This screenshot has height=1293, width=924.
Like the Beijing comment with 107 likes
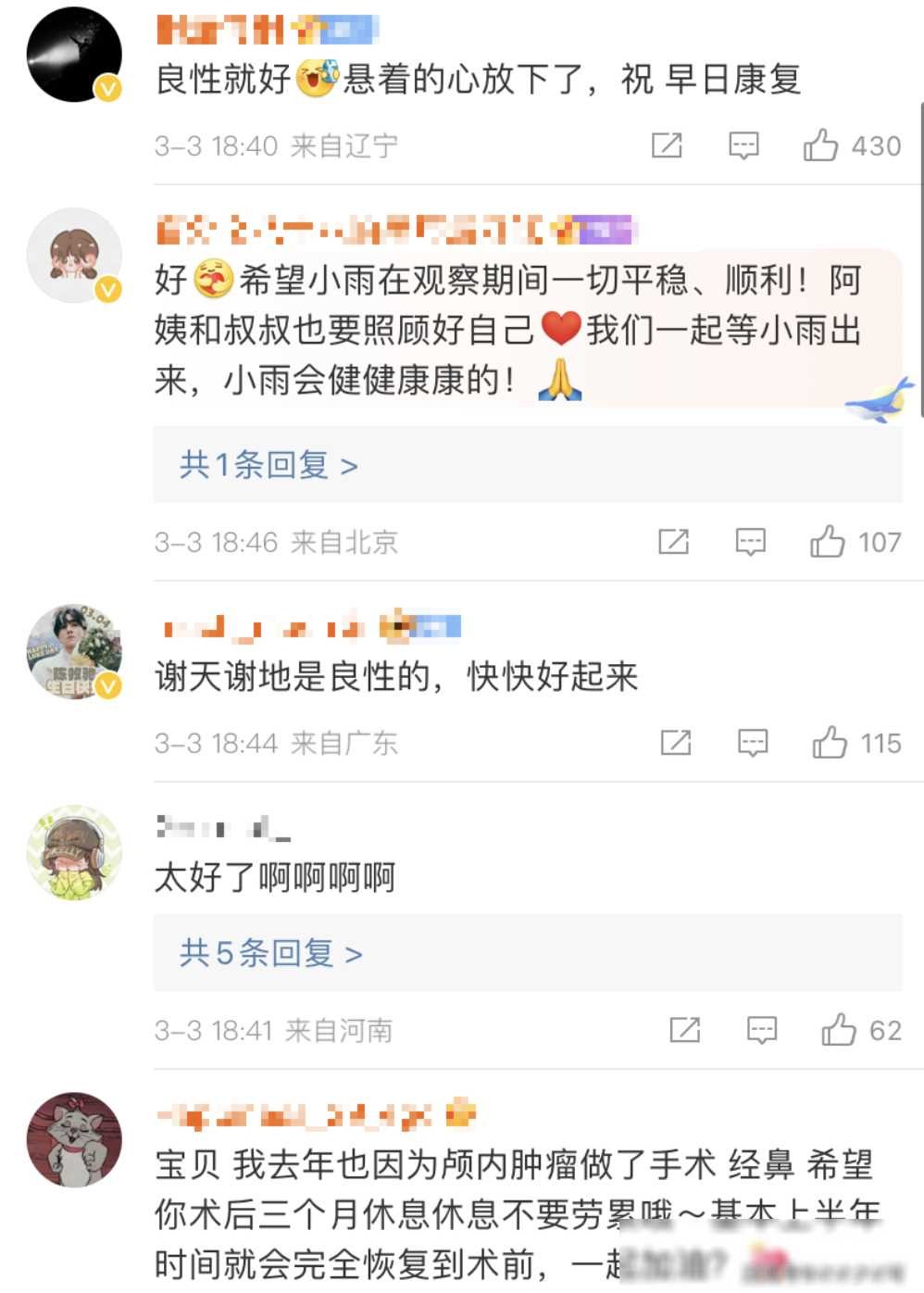click(828, 542)
